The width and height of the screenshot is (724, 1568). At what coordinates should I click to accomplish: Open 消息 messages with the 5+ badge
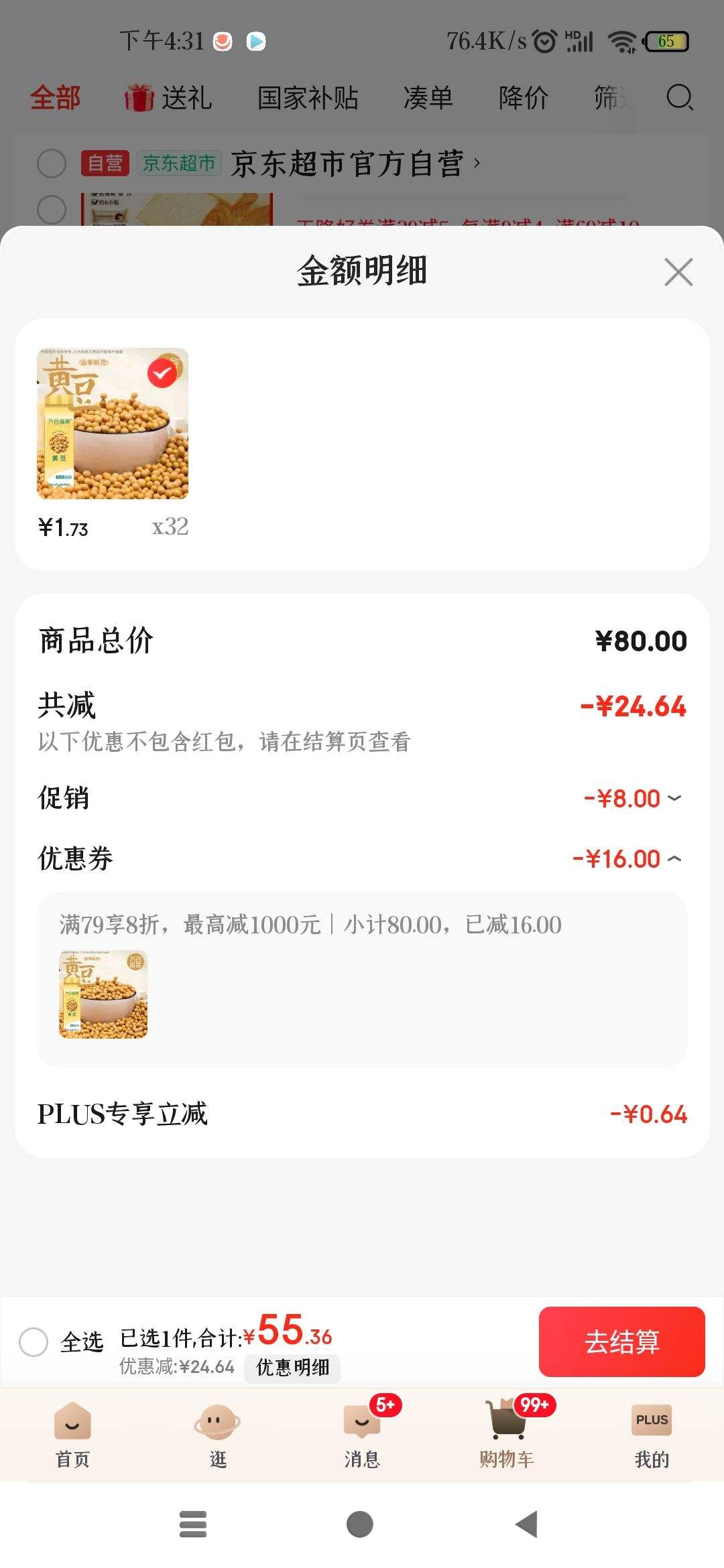pos(362,1421)
